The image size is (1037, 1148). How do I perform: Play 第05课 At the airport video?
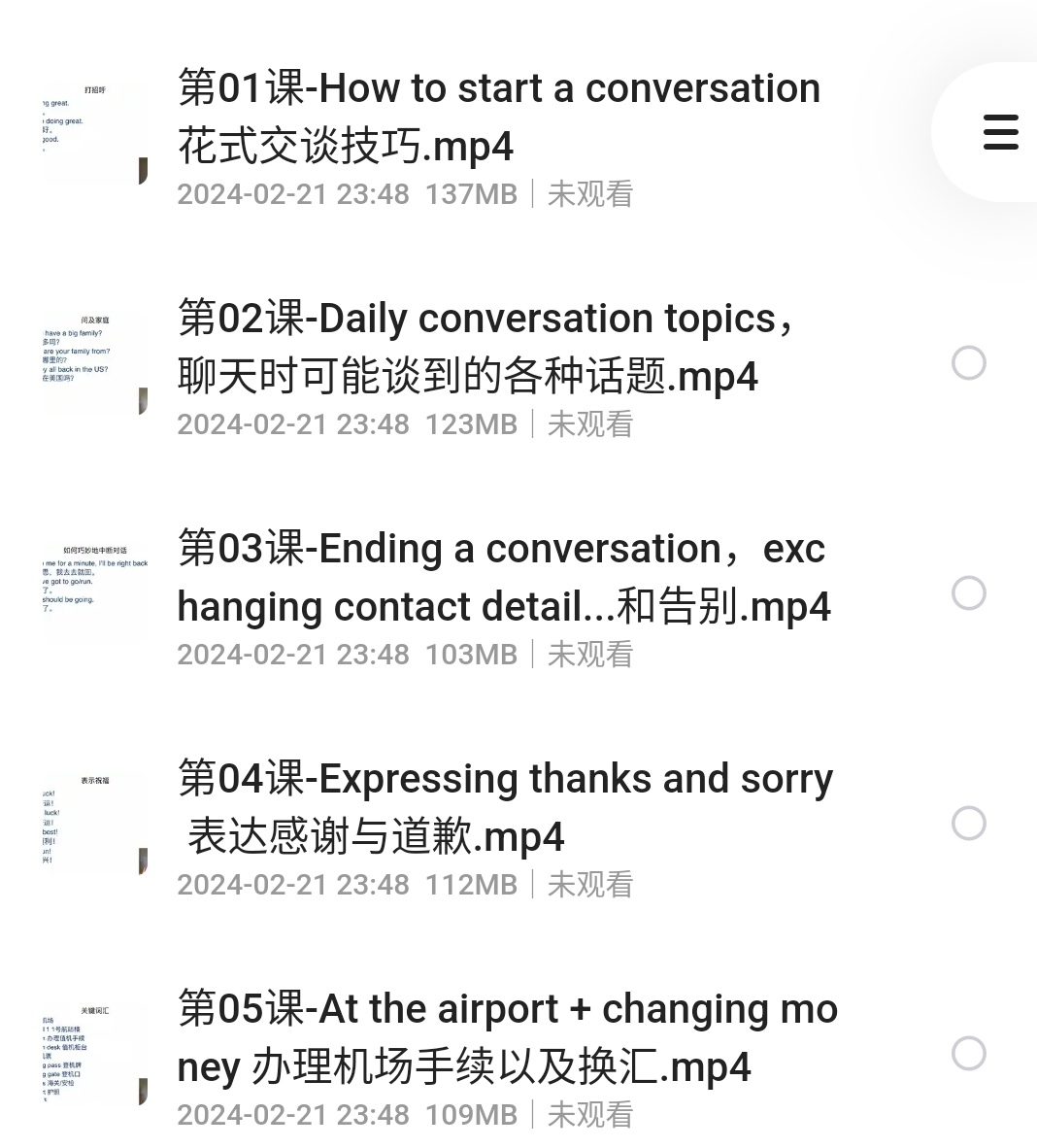click(x=507, y=1038)
